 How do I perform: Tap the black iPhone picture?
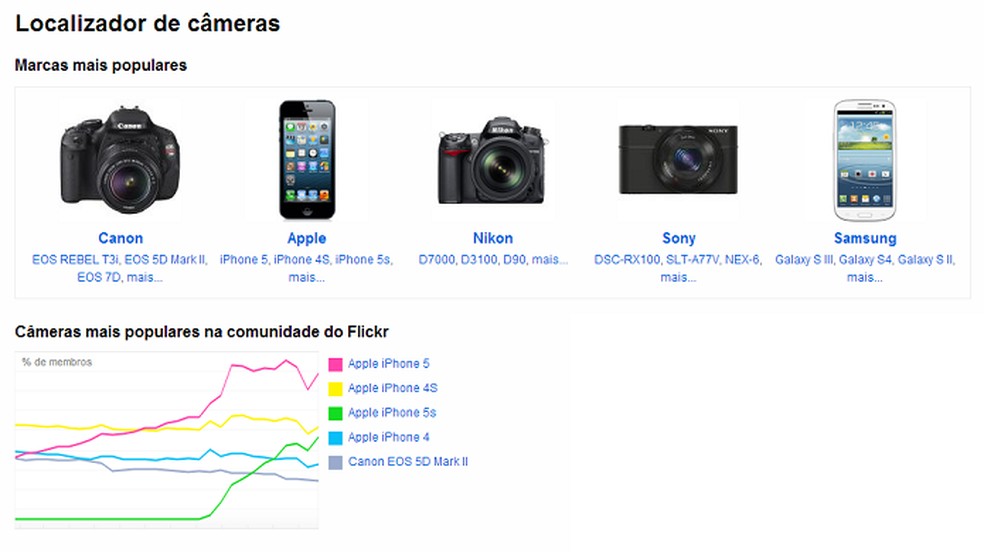(x=306, y=160)
